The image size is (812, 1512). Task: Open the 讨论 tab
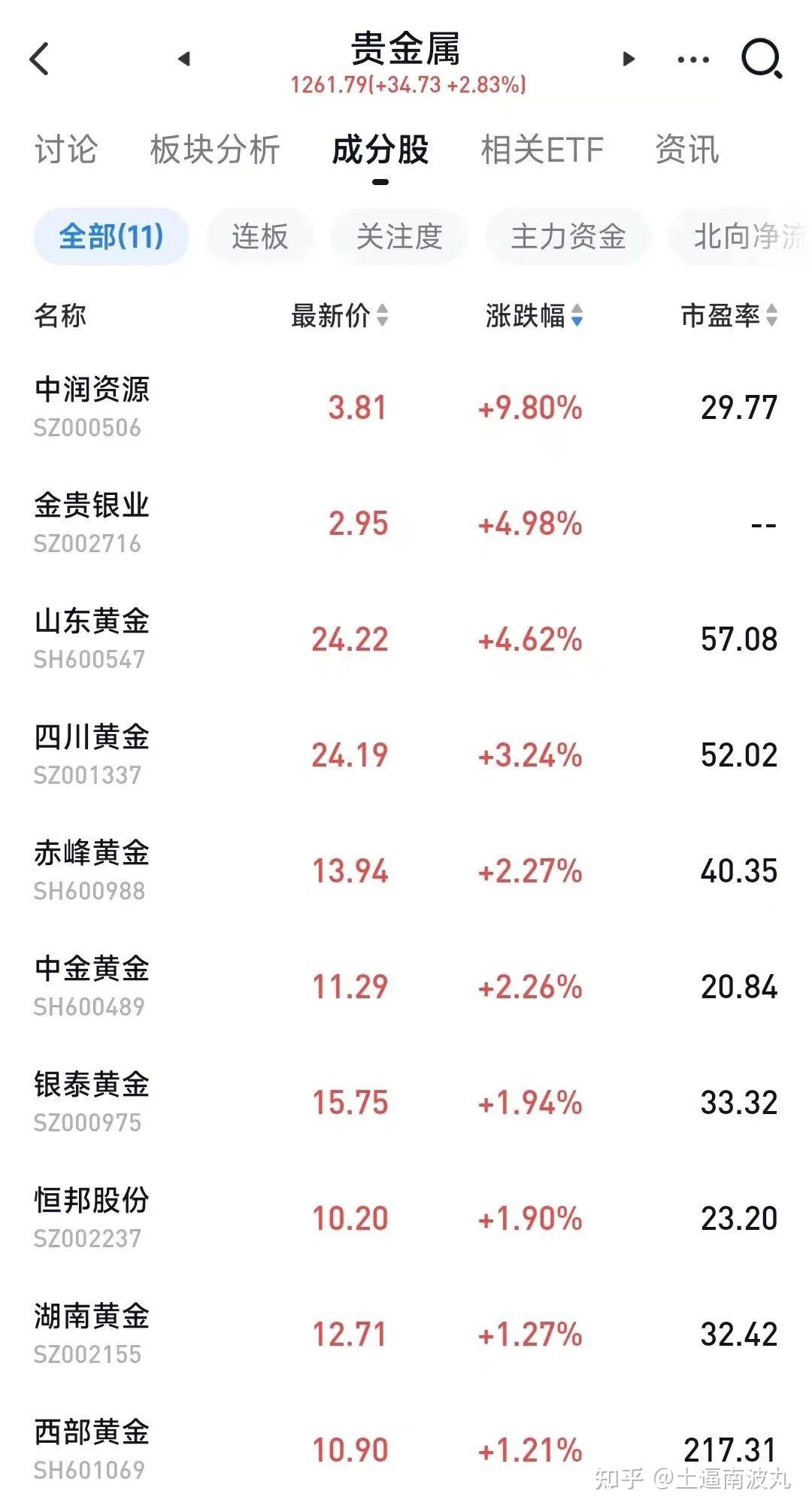[65, 150]
